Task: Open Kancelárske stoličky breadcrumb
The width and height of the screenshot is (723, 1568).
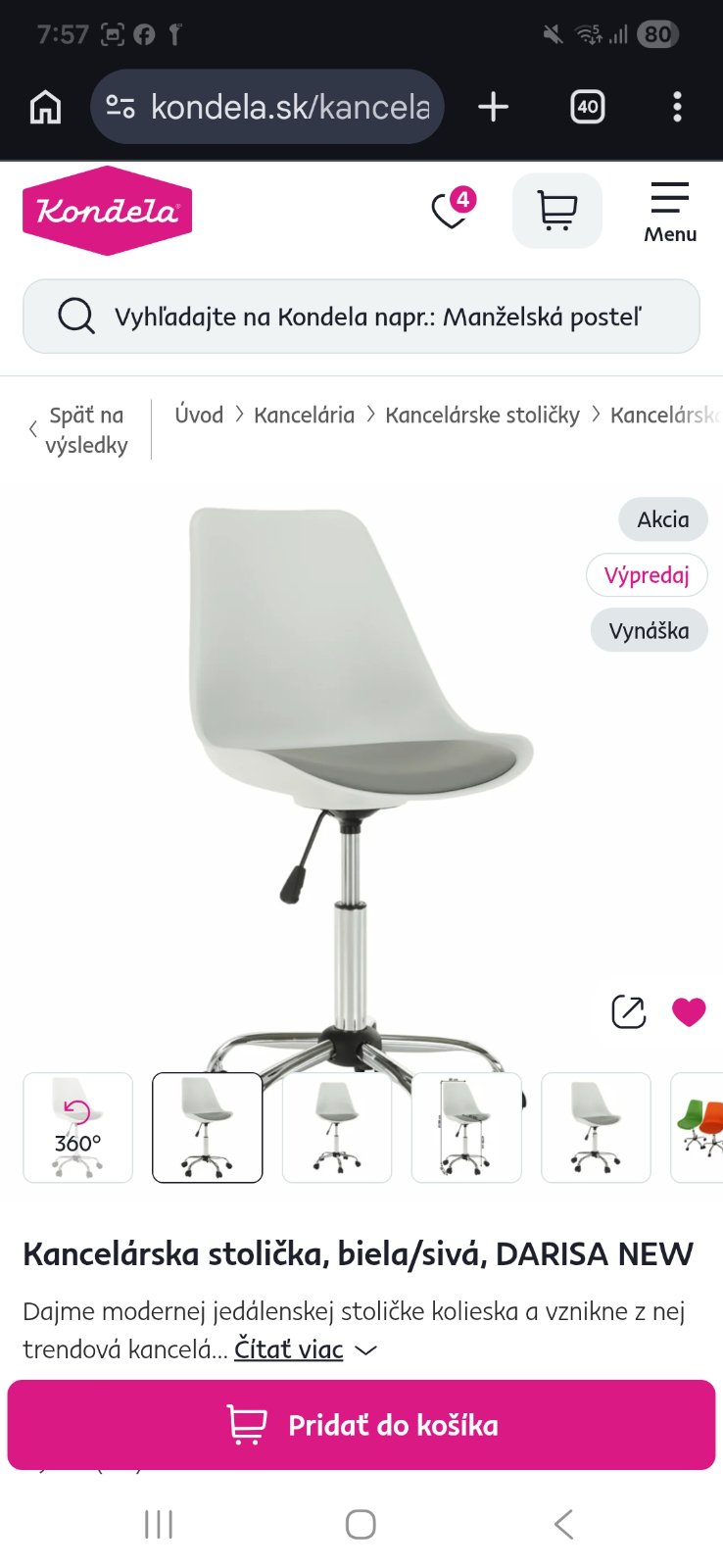Action: [482, 416]
